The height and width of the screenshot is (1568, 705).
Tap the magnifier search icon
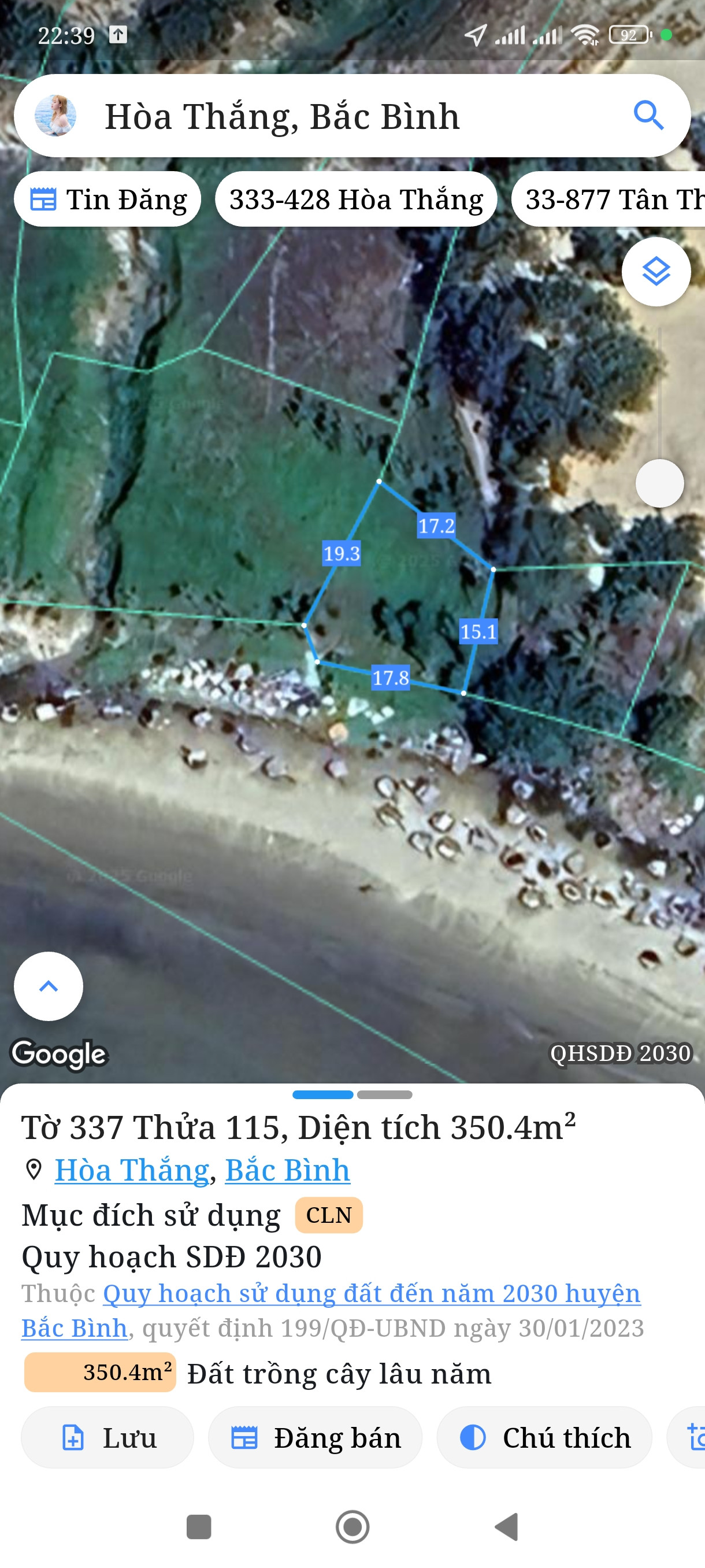pos(648,115)
